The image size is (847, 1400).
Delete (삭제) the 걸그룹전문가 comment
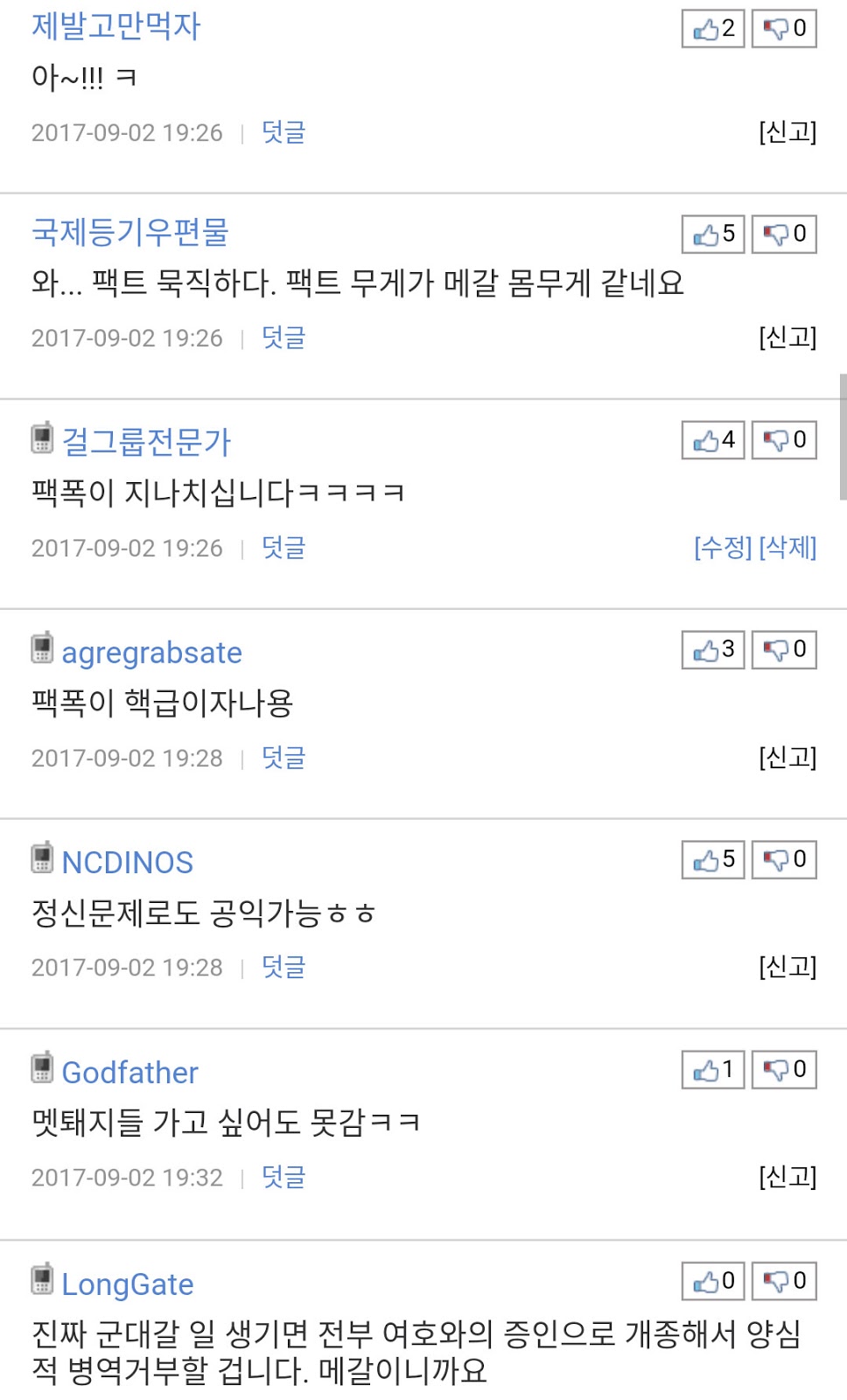tap(787, 548)
